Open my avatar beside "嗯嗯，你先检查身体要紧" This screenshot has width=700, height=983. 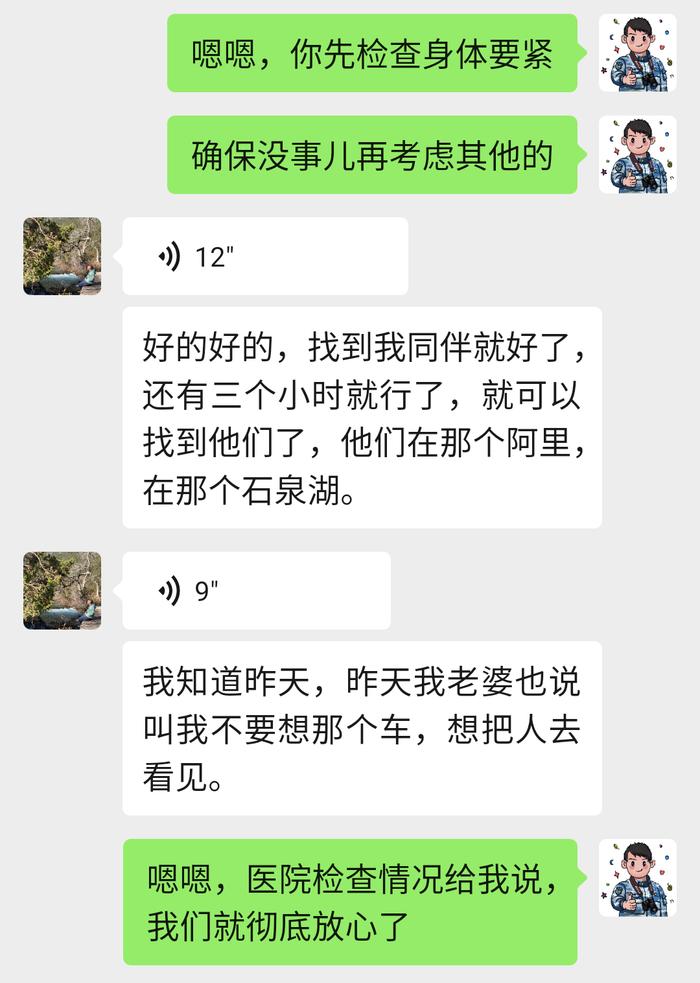[637, 53]
